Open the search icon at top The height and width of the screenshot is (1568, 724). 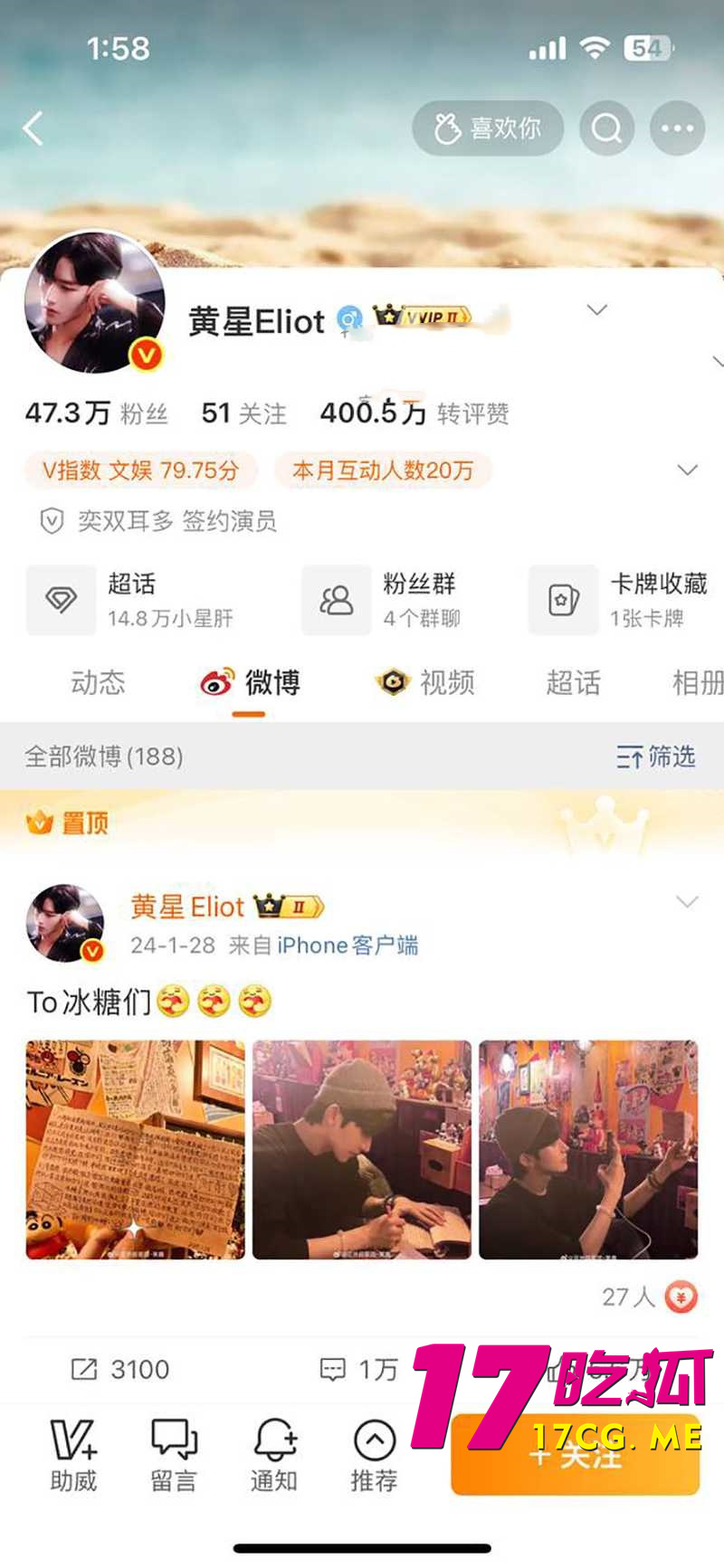click(606, 128)
